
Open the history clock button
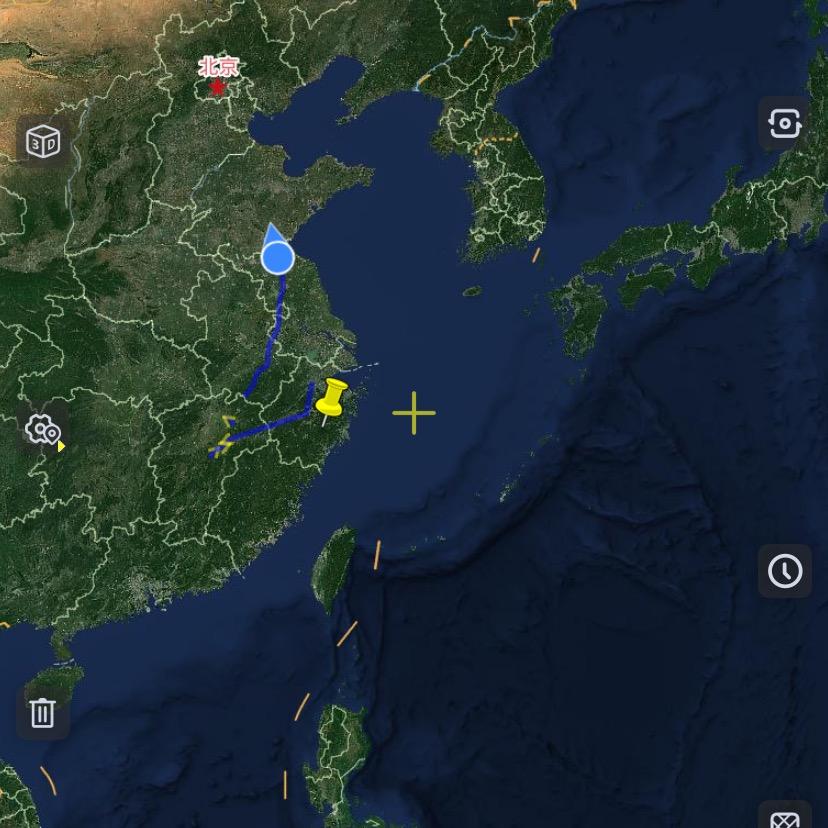(784, 571)
